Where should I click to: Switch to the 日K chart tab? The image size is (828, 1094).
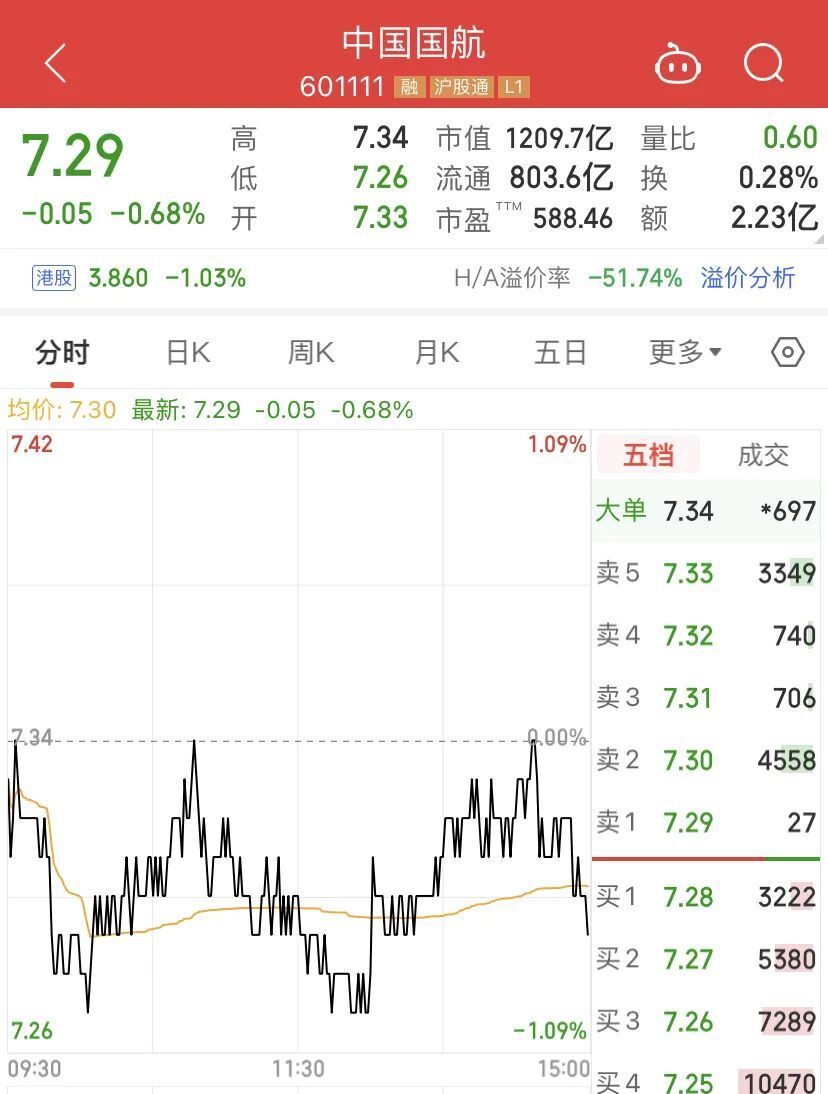[187, 353]
